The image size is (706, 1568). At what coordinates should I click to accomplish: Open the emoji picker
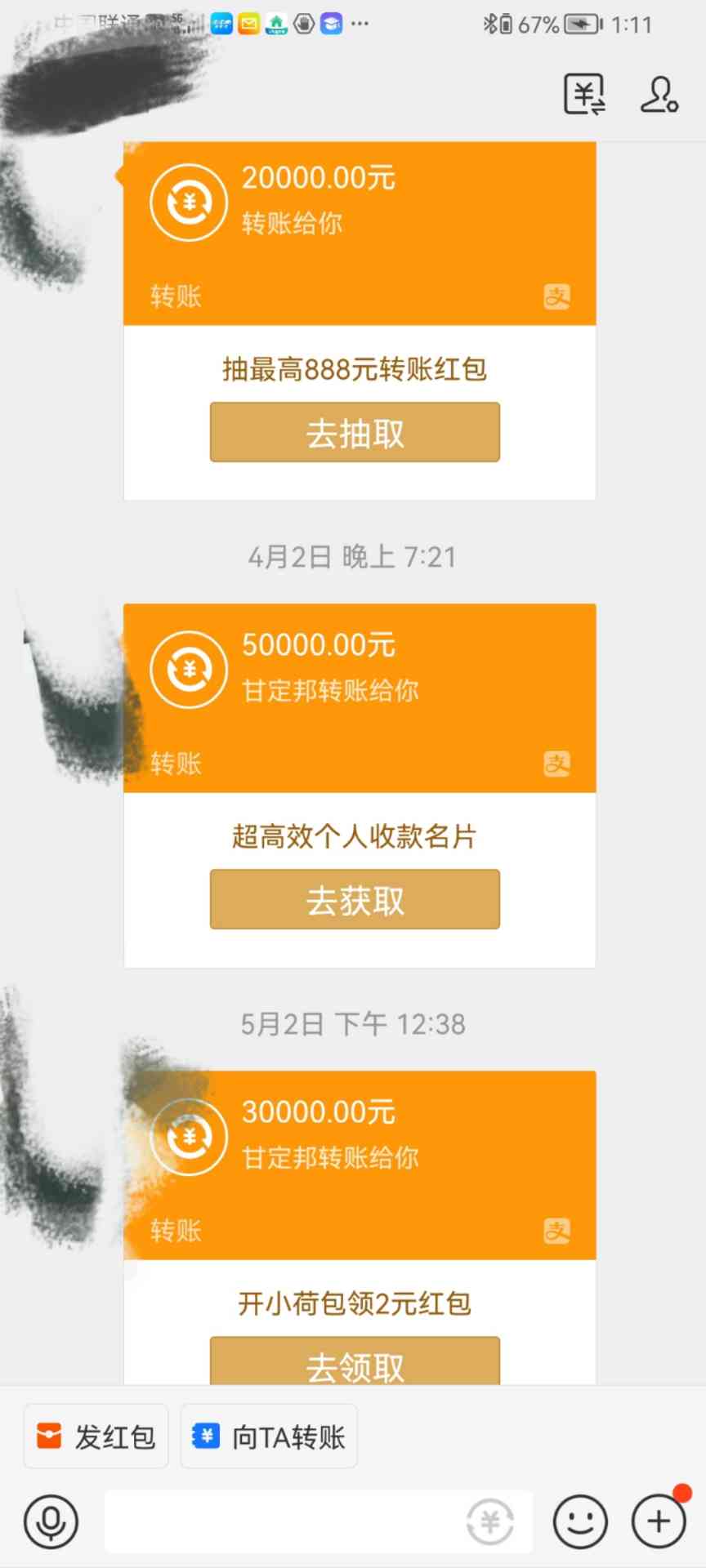[x=580, y=1521]
